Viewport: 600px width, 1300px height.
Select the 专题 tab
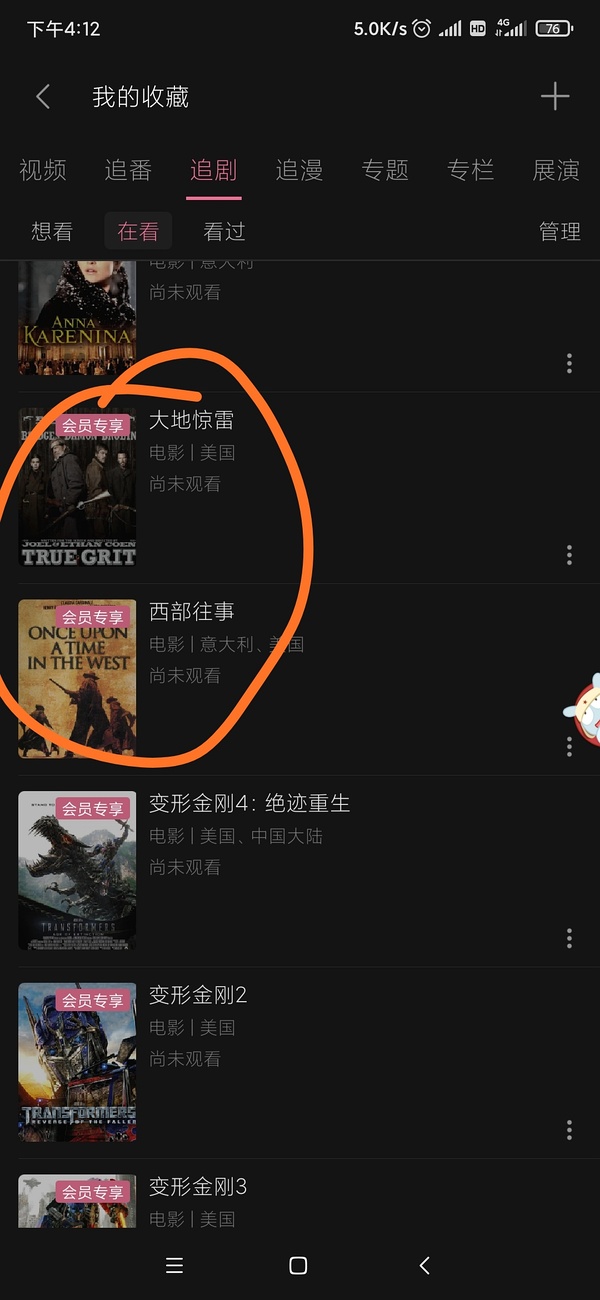pos(385,170)
